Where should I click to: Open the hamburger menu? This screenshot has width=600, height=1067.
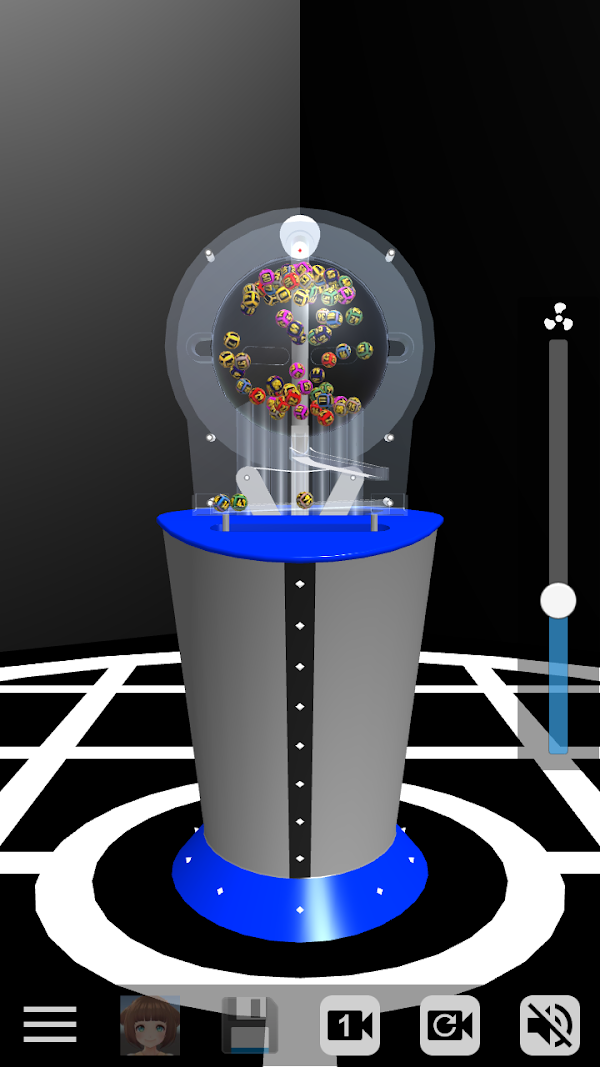pos(50,1024)
